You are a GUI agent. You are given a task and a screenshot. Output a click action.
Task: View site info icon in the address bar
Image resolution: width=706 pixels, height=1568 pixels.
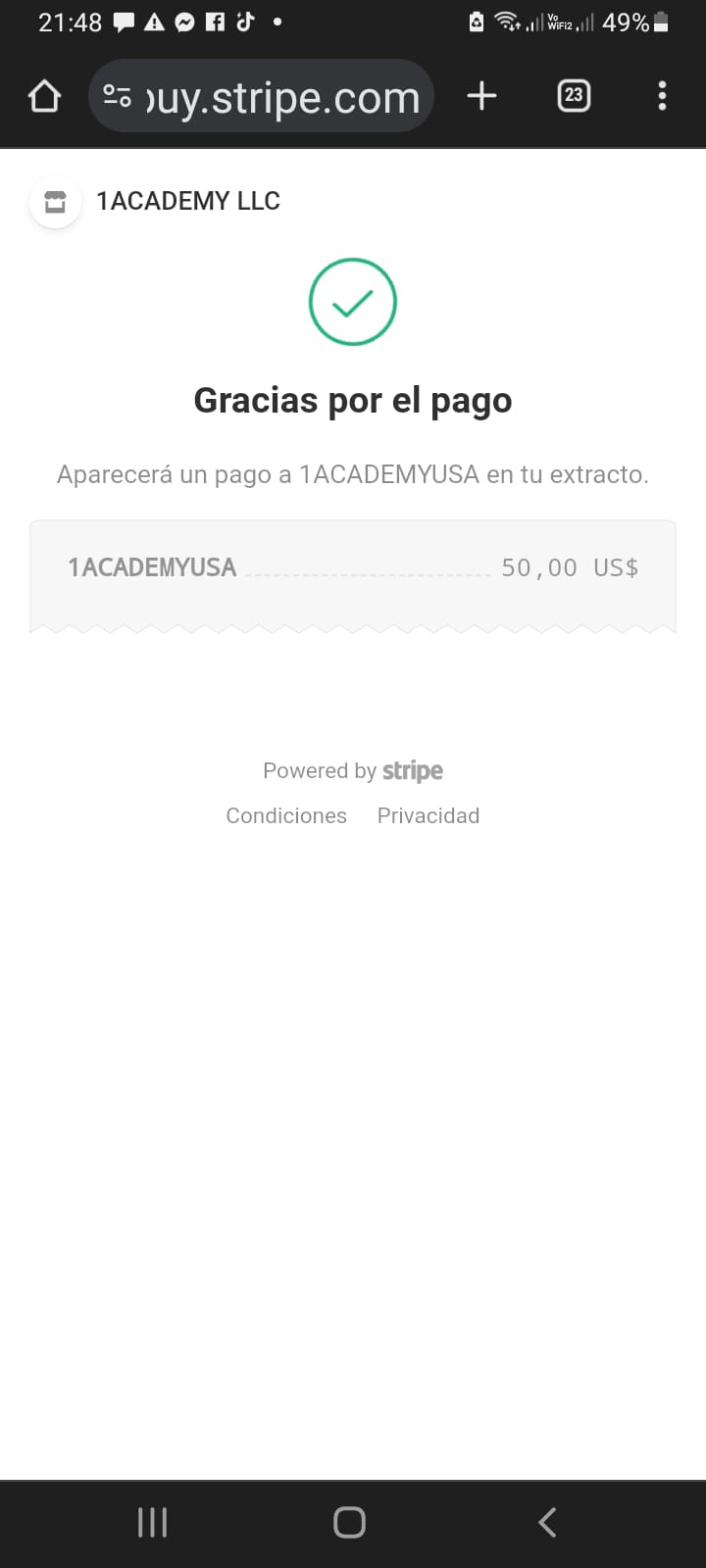[x=118, y=96]
